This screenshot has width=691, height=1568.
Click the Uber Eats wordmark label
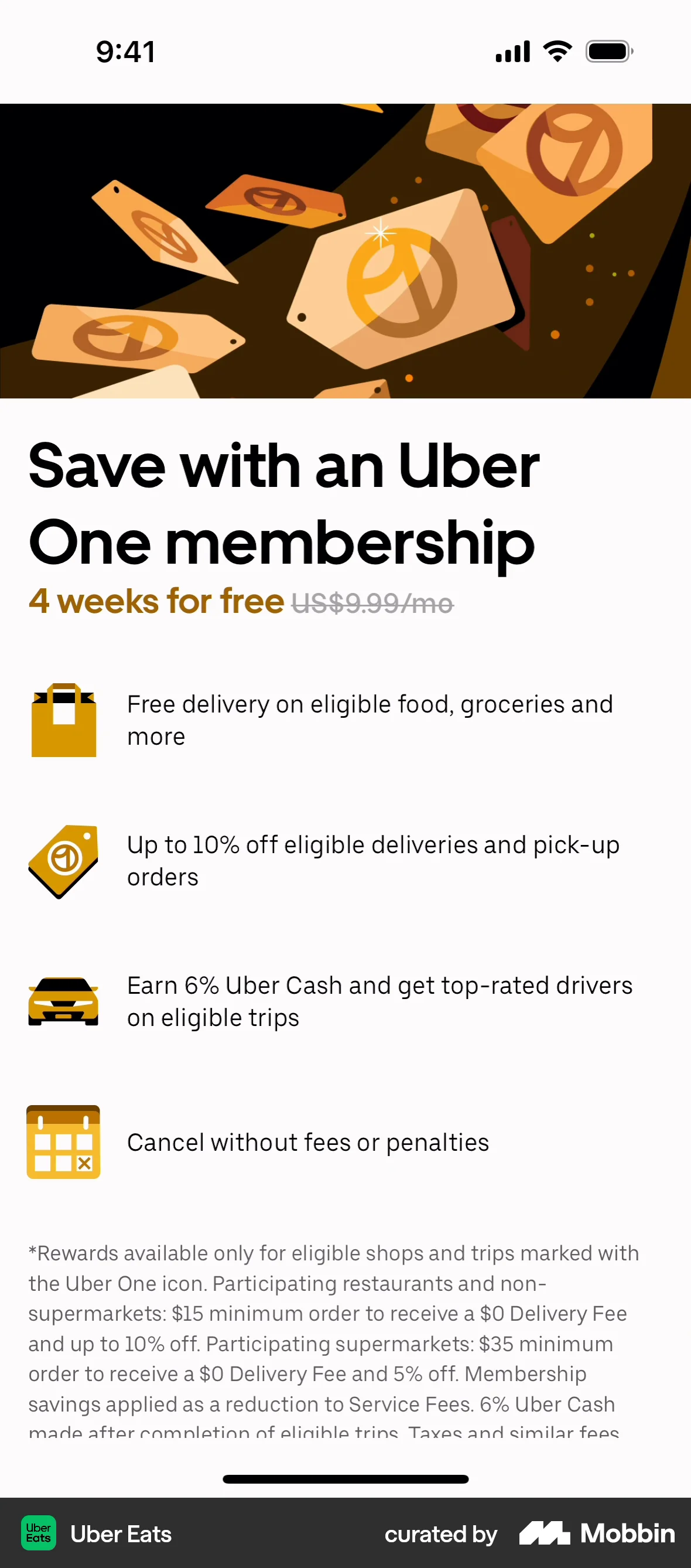point(122,1533)
